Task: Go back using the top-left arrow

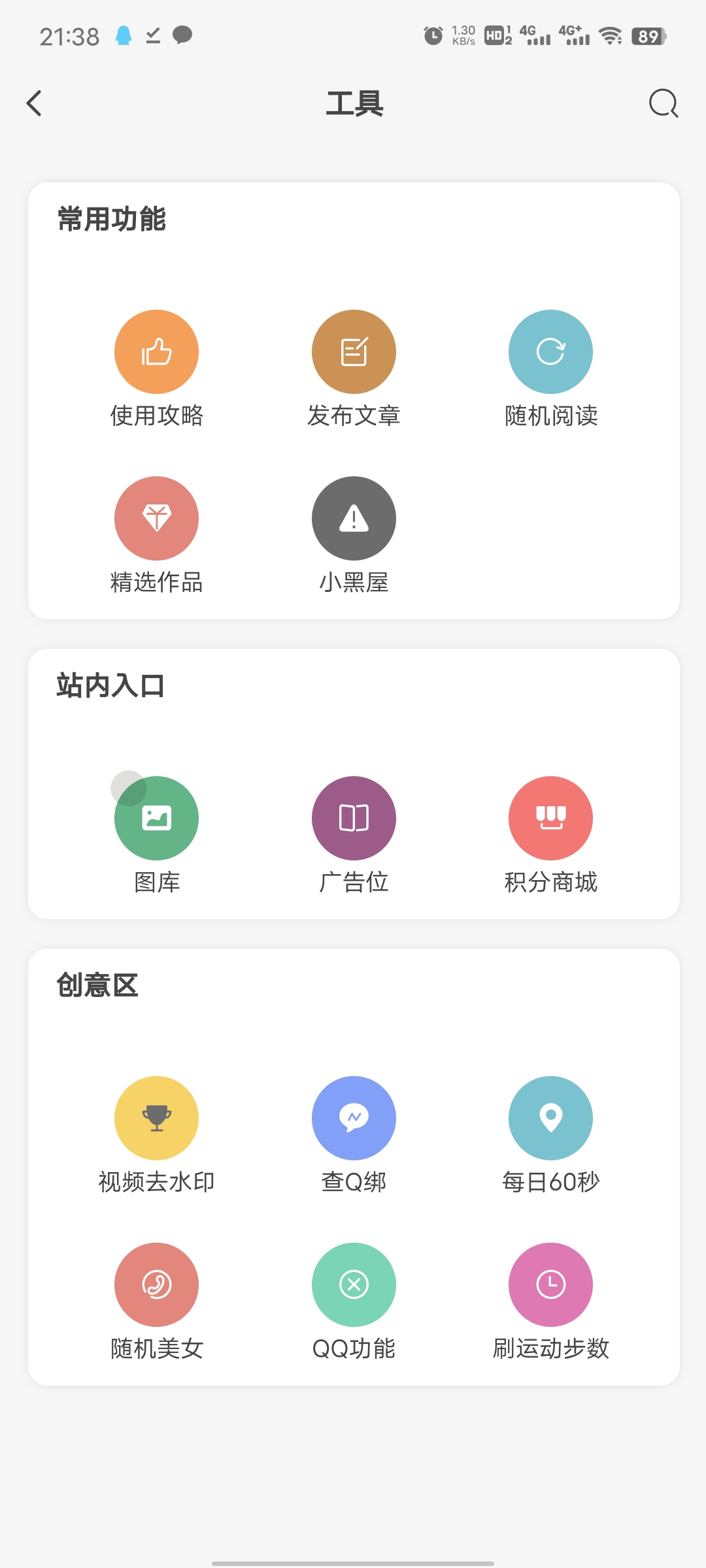Action: coord(34,103)
